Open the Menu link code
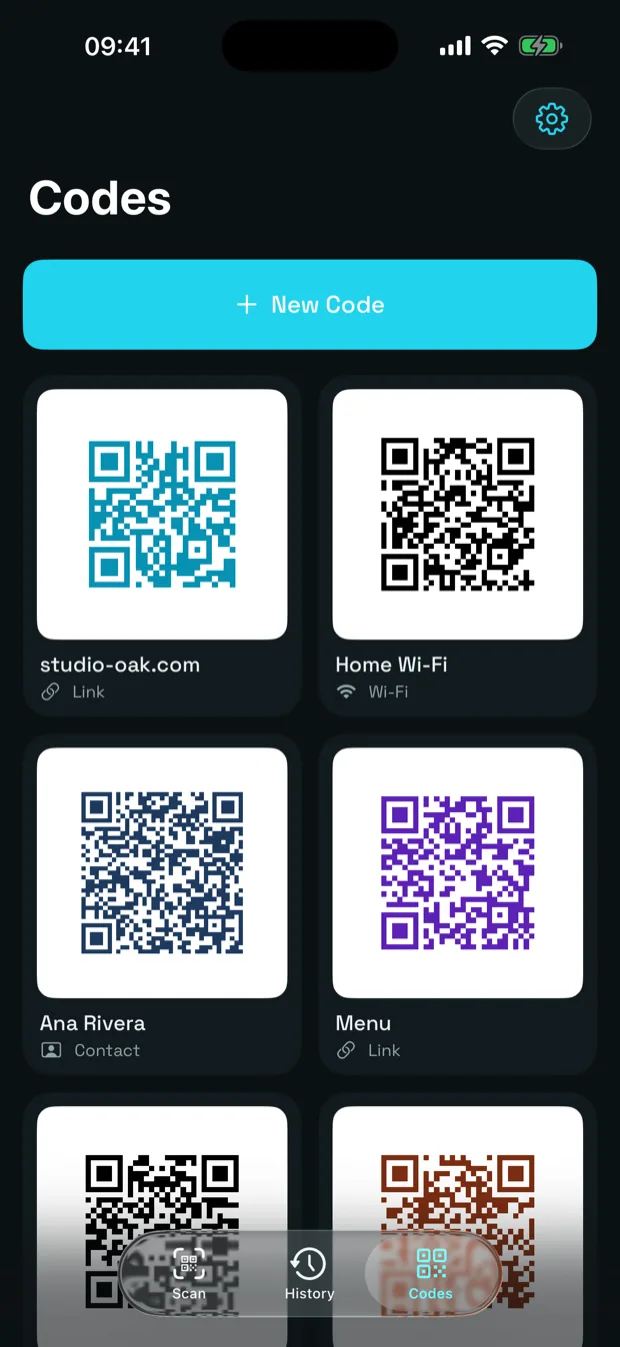 pos(458,905)
